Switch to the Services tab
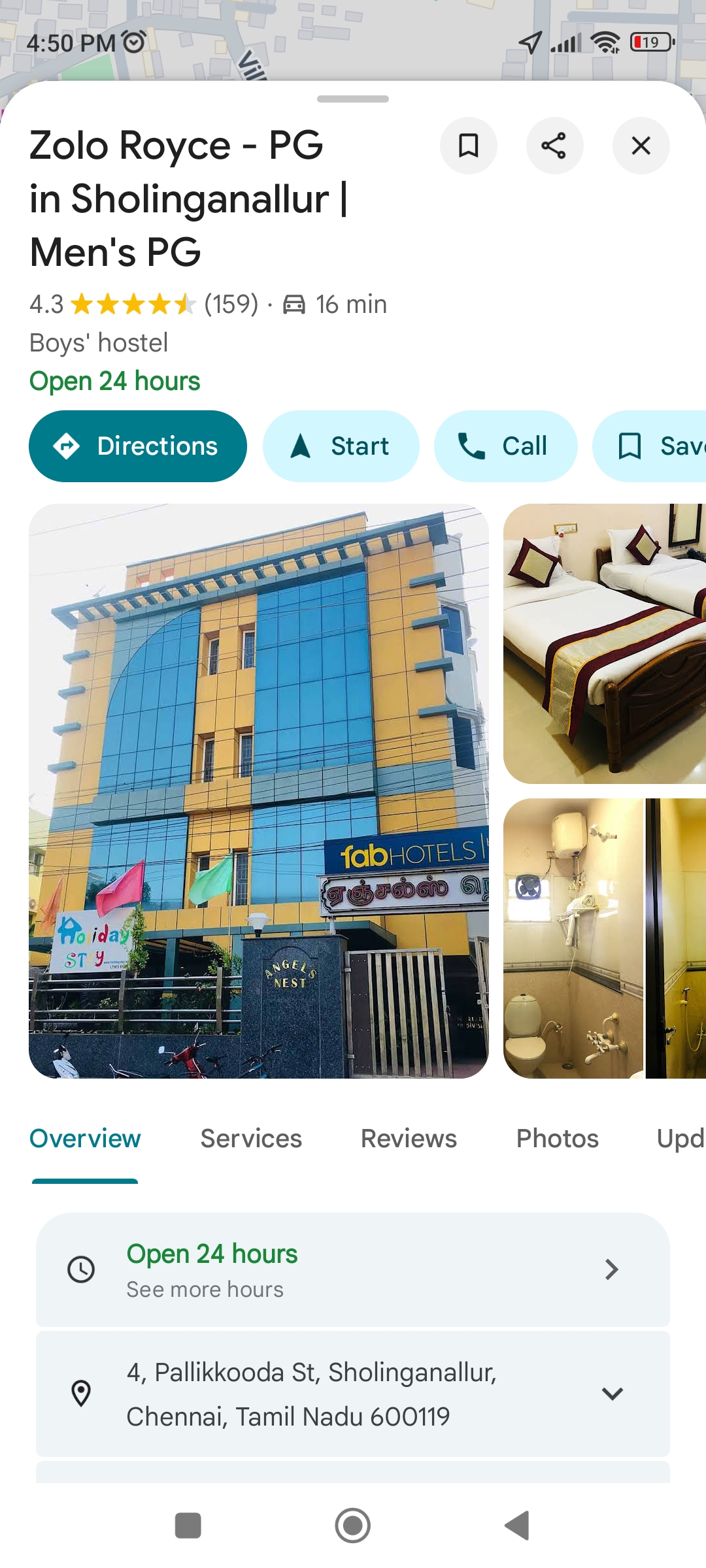This screenshot has width=706, height=1568. point(251,1139)
